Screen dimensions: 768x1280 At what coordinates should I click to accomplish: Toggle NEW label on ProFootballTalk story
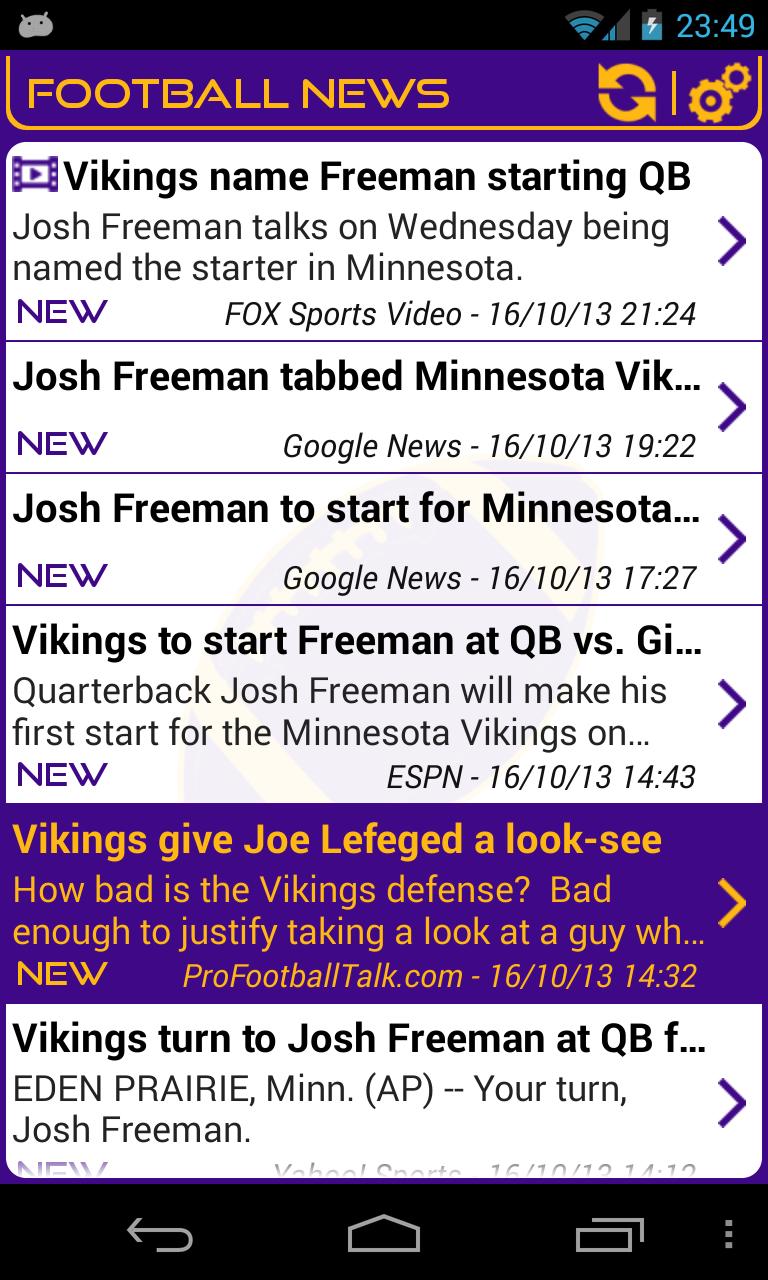[61, 972]
